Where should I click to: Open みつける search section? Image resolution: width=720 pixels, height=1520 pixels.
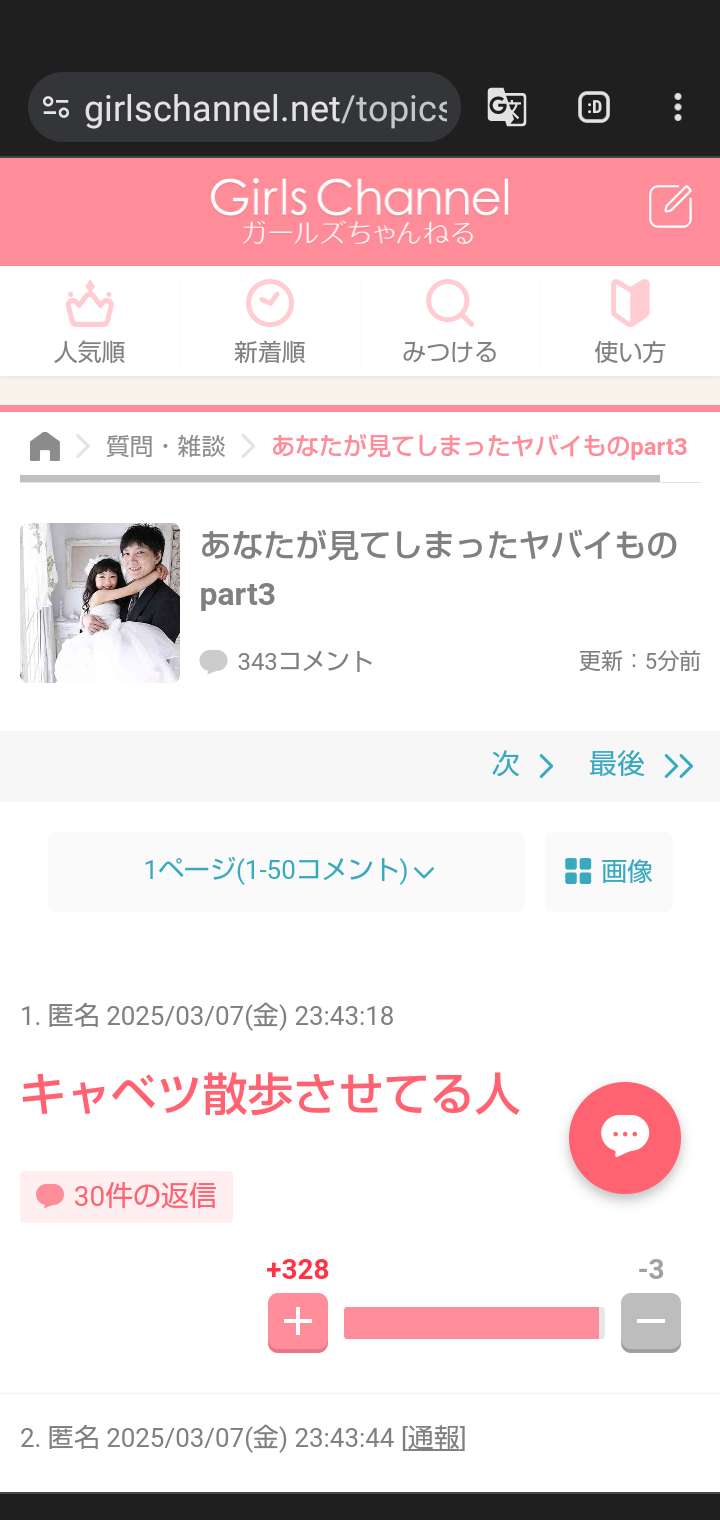coord(450,322)
